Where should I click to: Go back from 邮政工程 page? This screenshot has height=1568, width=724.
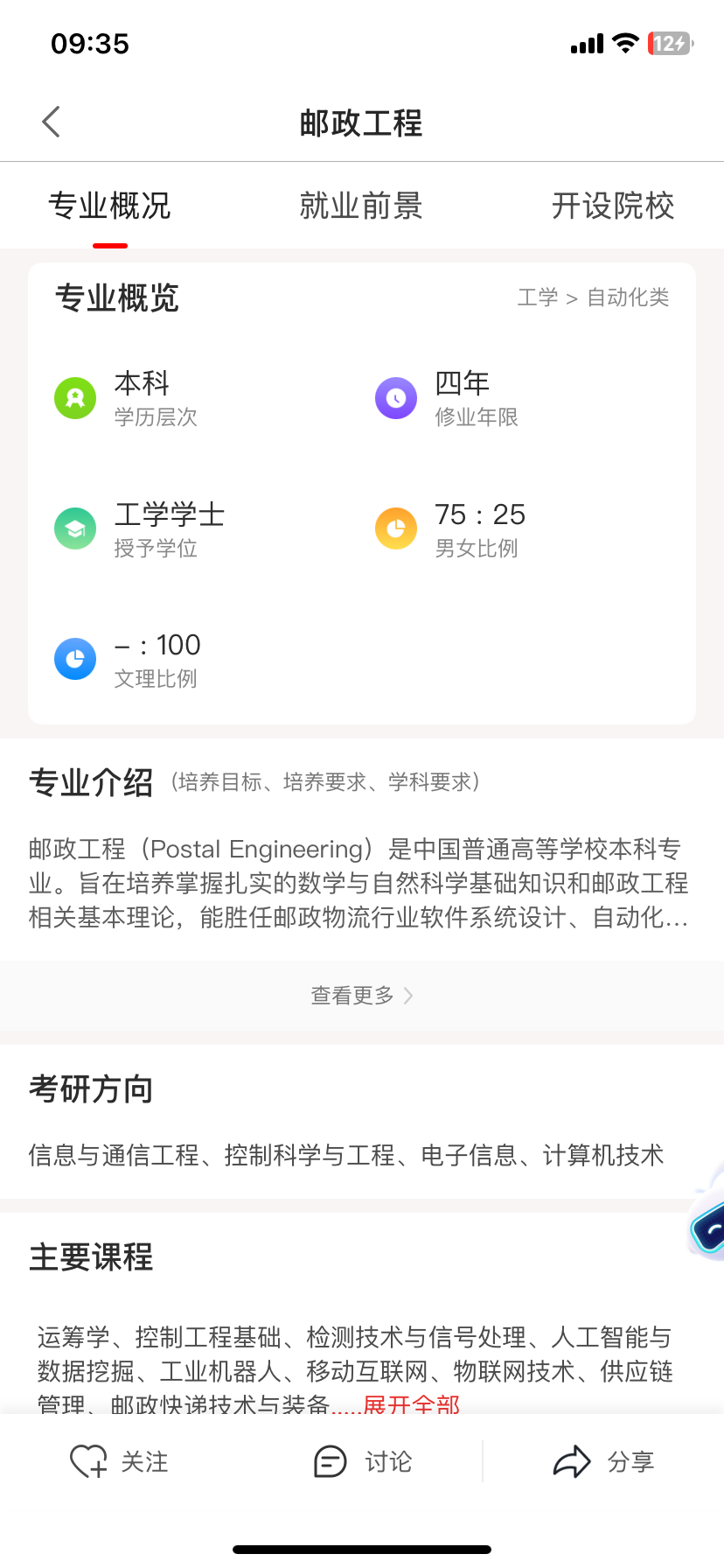coord(52,122)
